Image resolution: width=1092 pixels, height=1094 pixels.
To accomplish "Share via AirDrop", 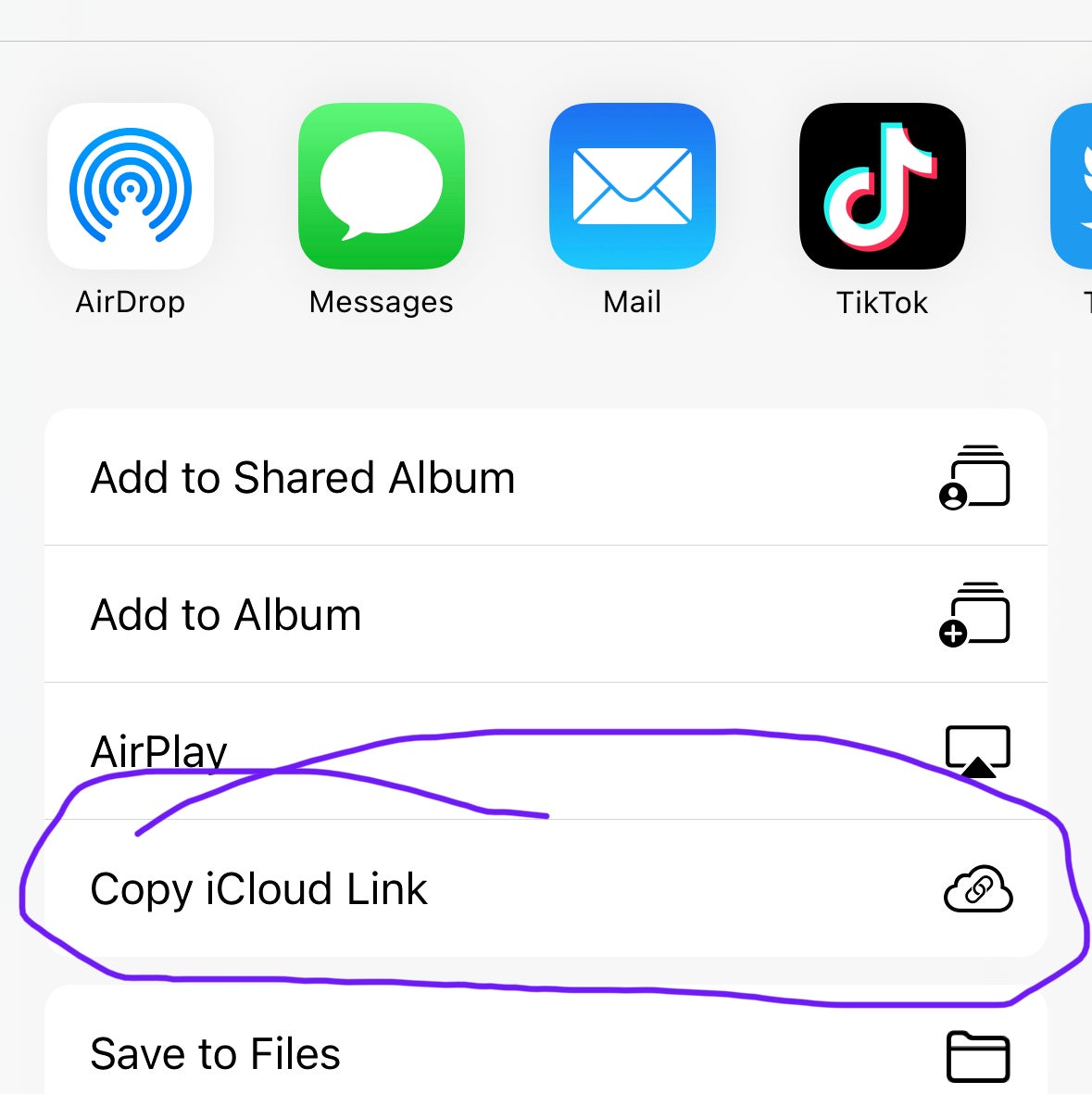I will [131, 186].
